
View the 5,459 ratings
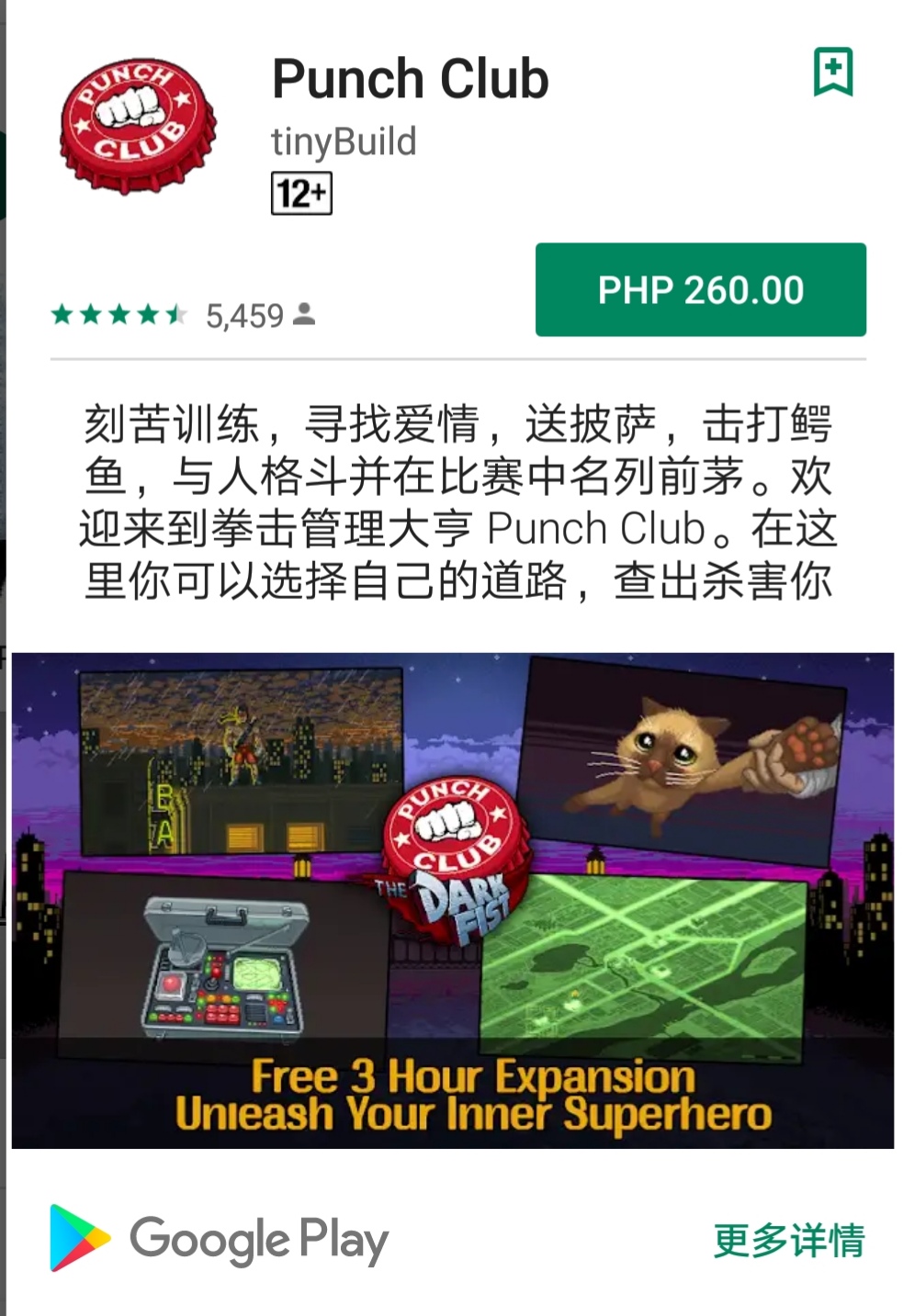pyautogui.click(x=184, y=316)
